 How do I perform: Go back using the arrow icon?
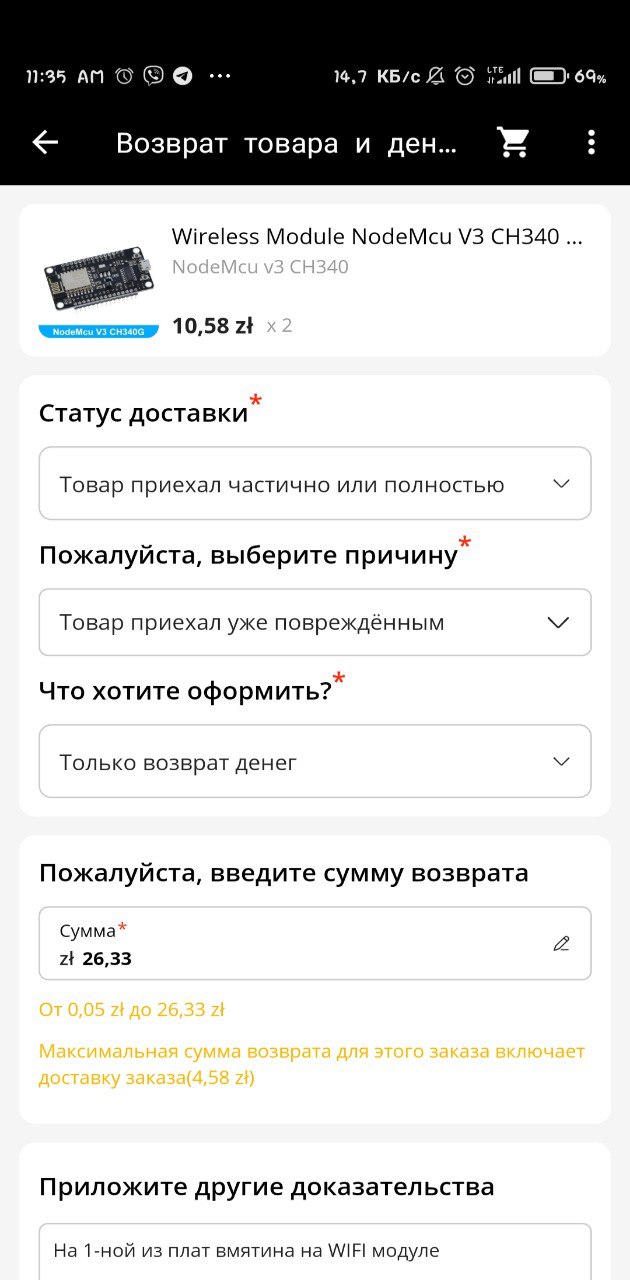pos(46,143)
